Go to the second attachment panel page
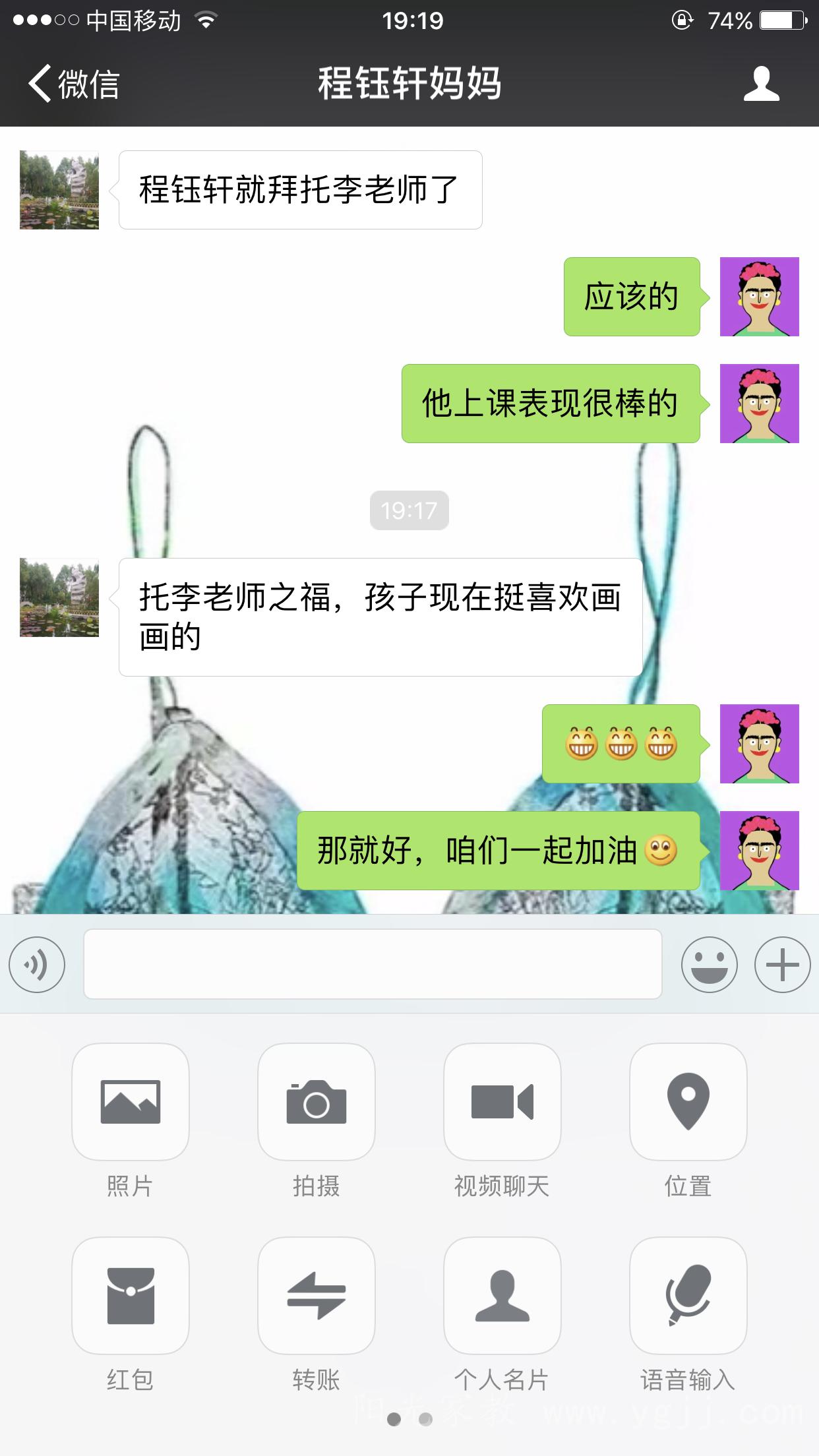Viewport: 819px width, 1456px height. click(426, 1419)
